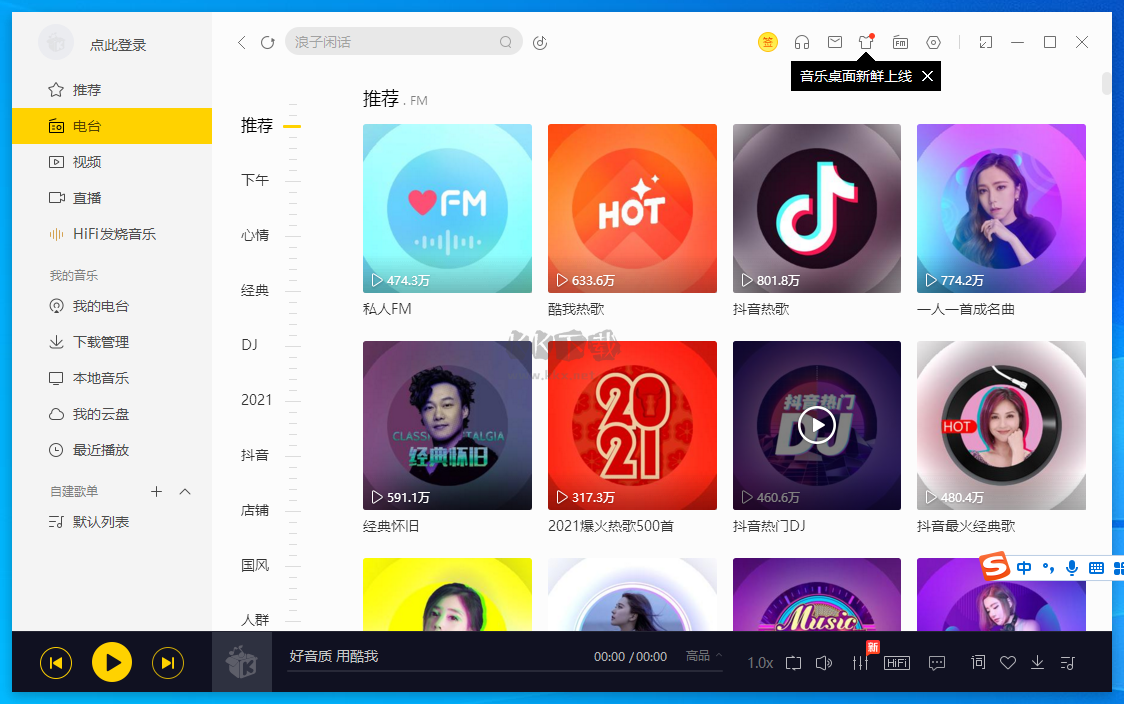
Task: Open the 抖音热歌 station tile
Action: click(816, 208)
